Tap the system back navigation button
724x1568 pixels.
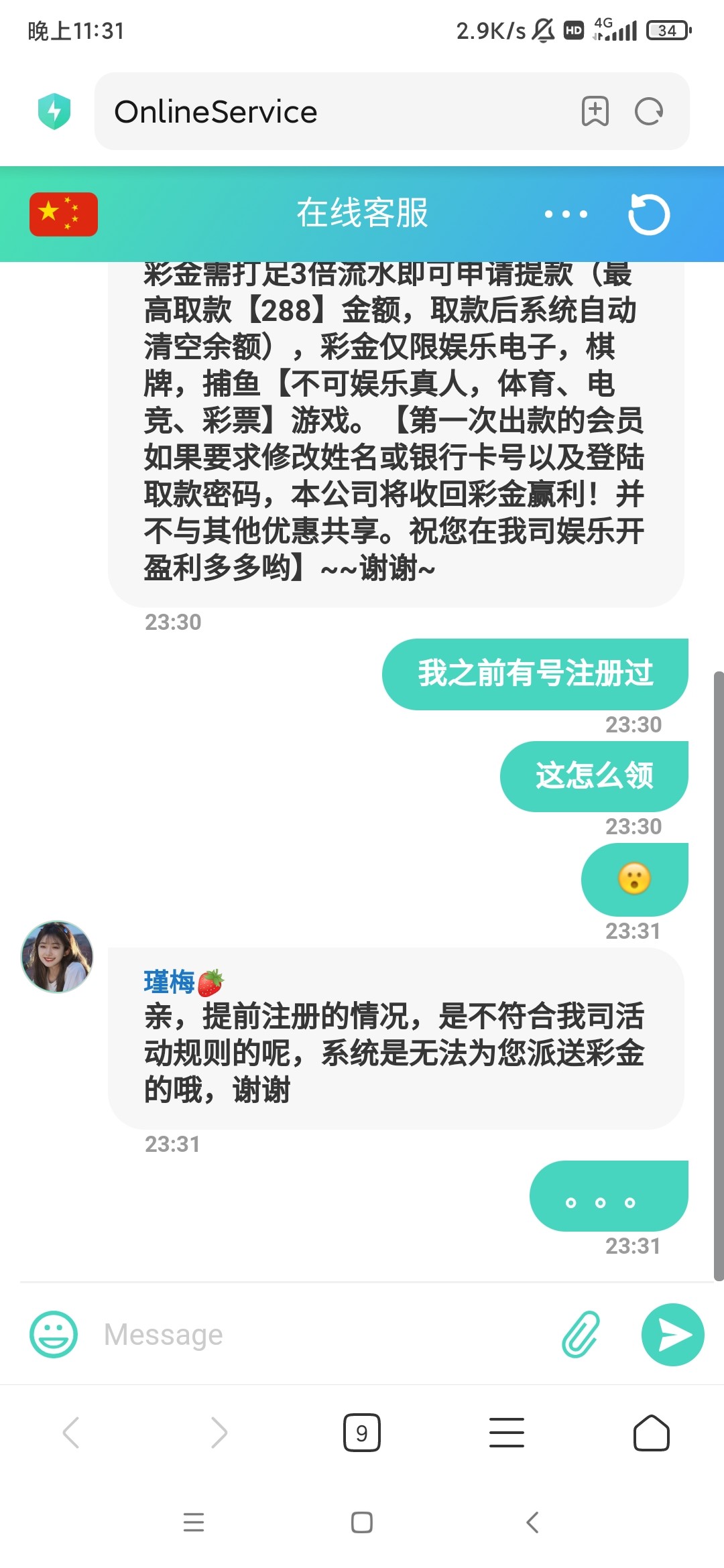[533, 1522]
